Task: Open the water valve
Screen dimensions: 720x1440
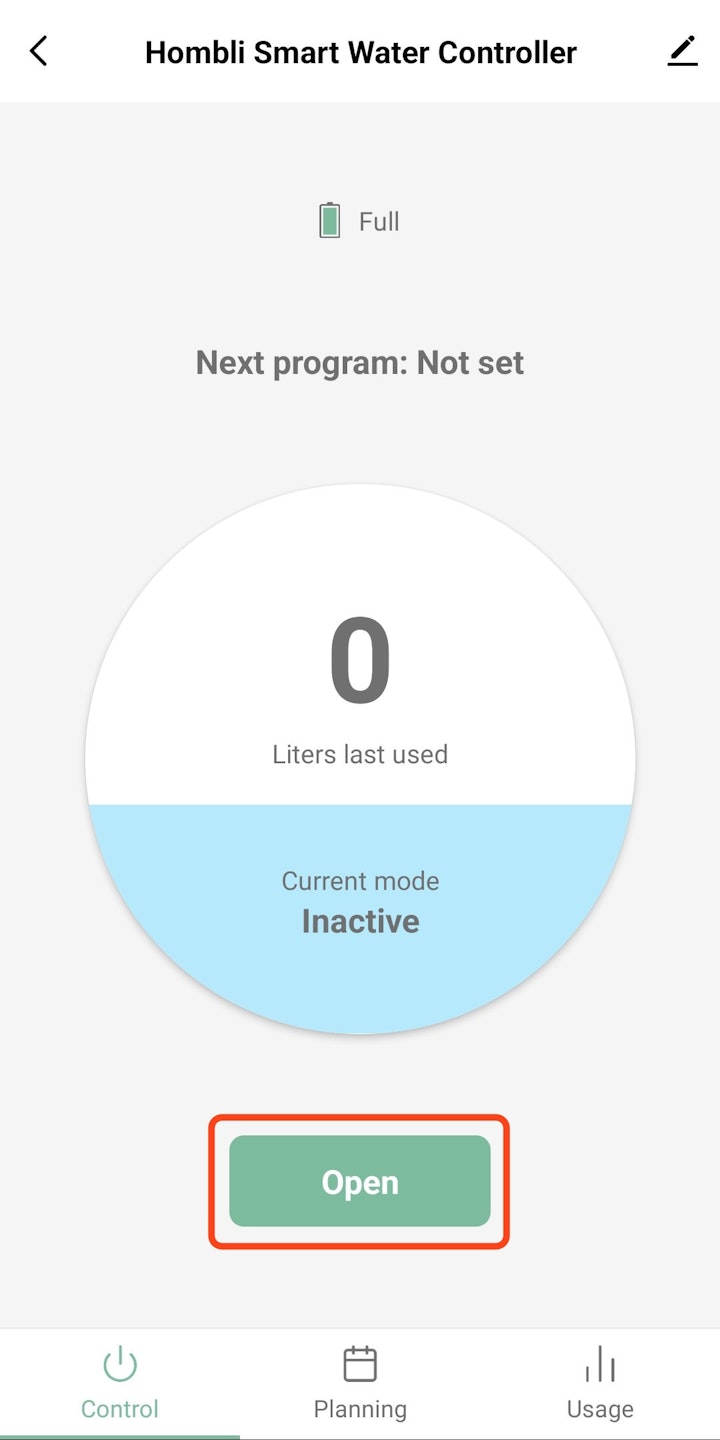Action: (360, 1182)
